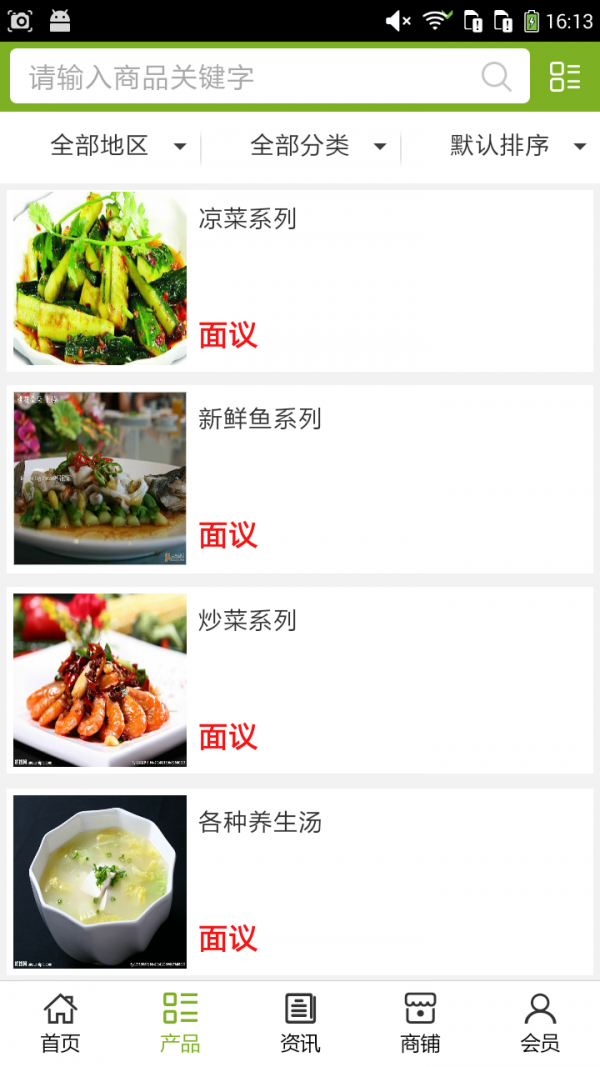Image resolution: width=600 pixels, height=1067 pixels.
Task: Select the 炒菜系列 product card
Action: tap(300, 680)
